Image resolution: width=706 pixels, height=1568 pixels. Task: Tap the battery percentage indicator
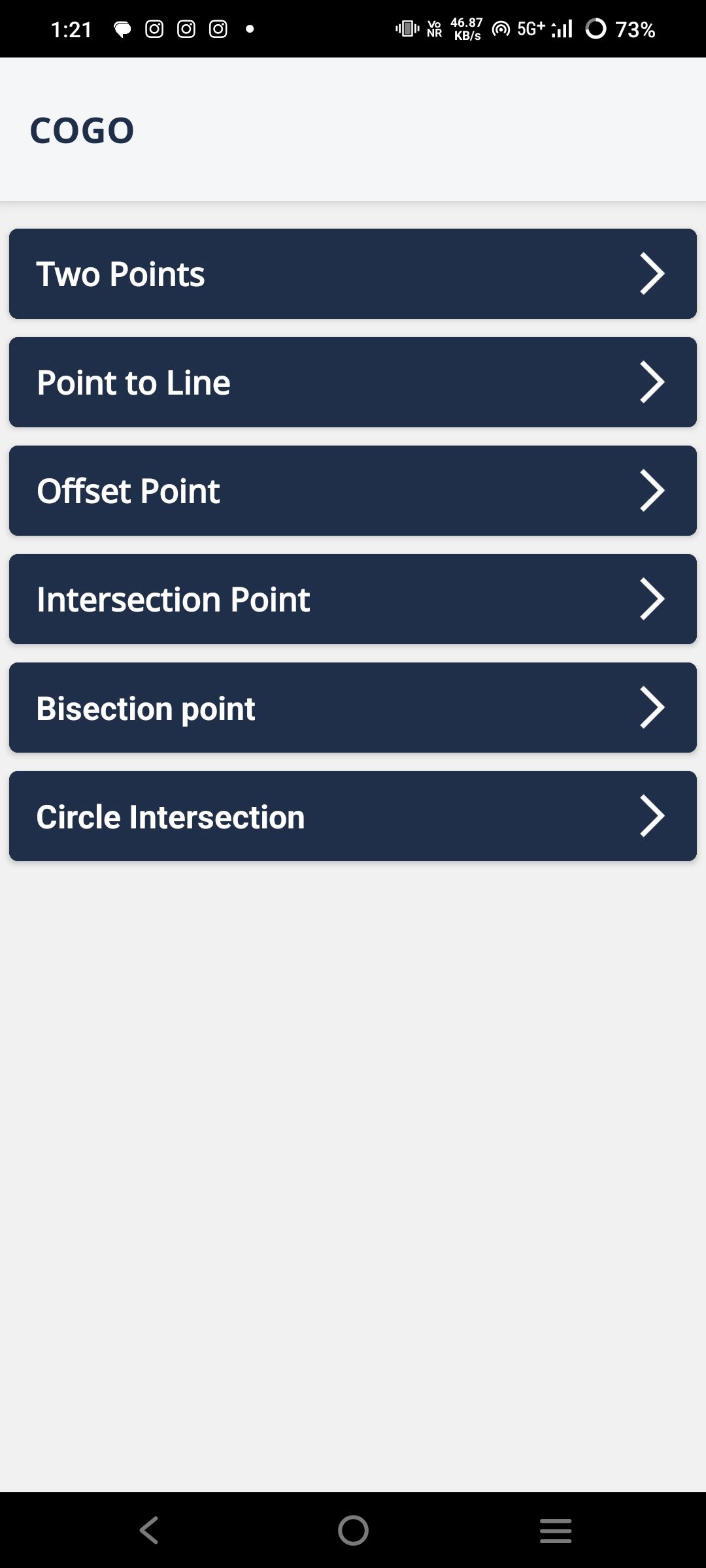(633, 28)
